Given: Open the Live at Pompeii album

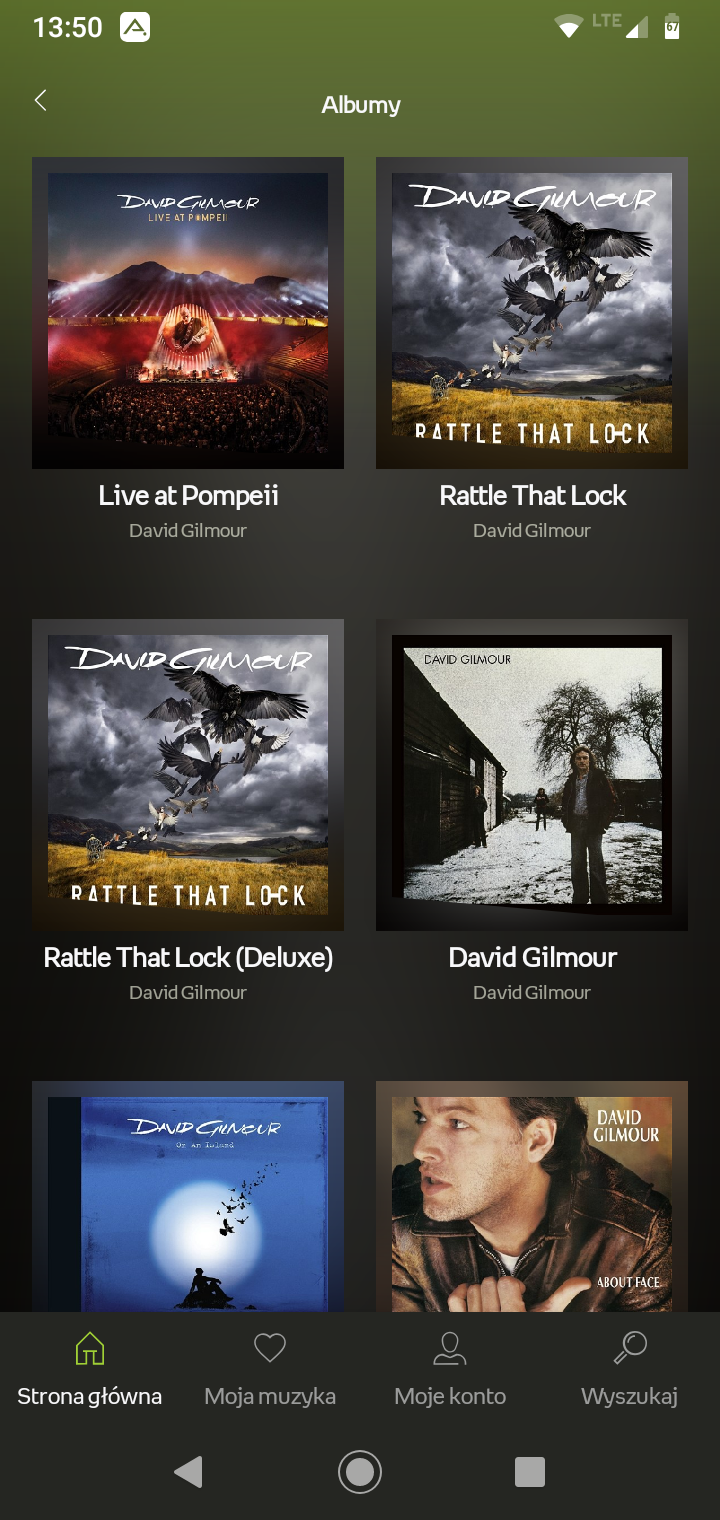Looking at the screenshot, I should click(188, 313).
